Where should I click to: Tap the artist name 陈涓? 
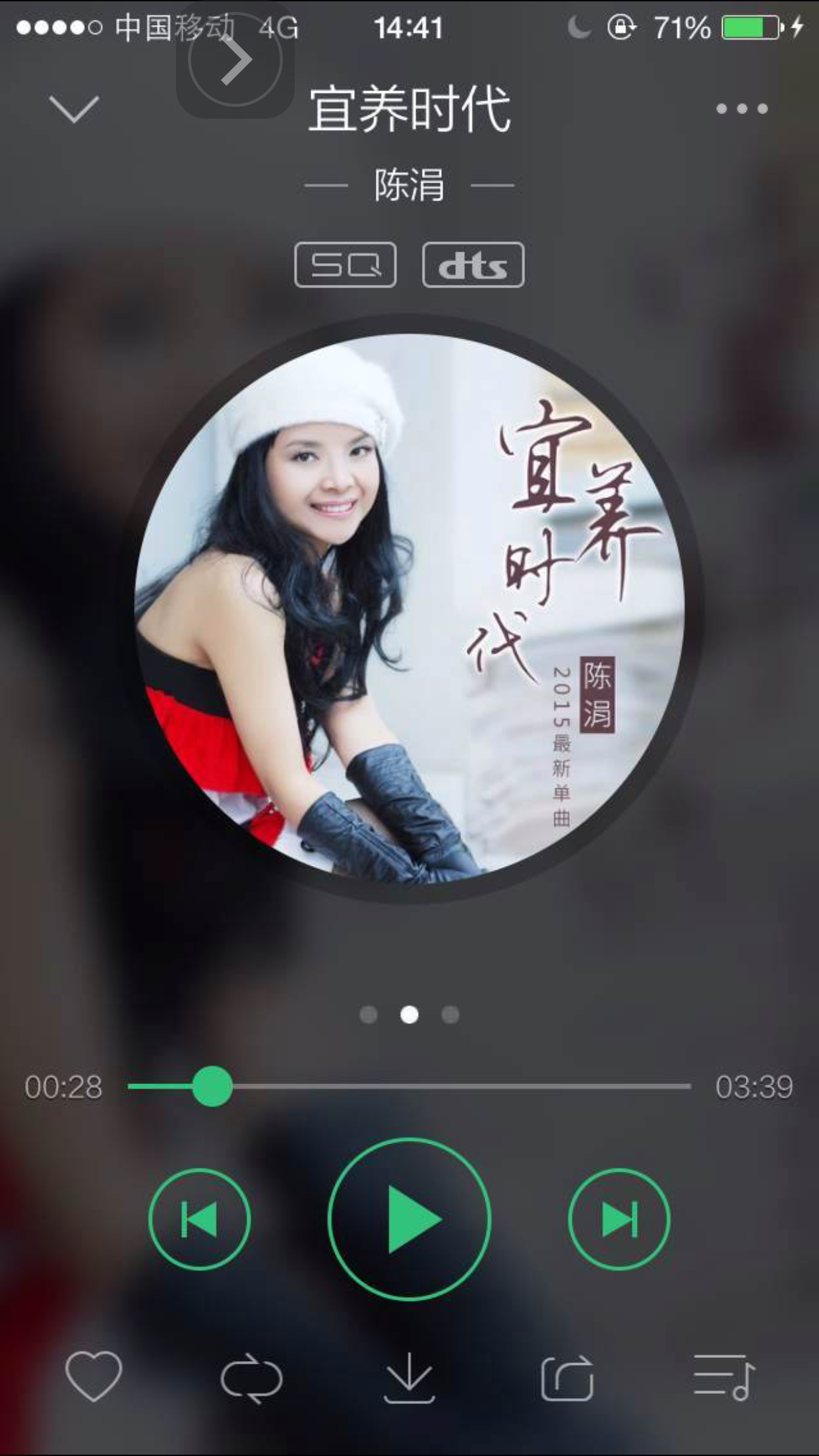(x=409, y=185)
